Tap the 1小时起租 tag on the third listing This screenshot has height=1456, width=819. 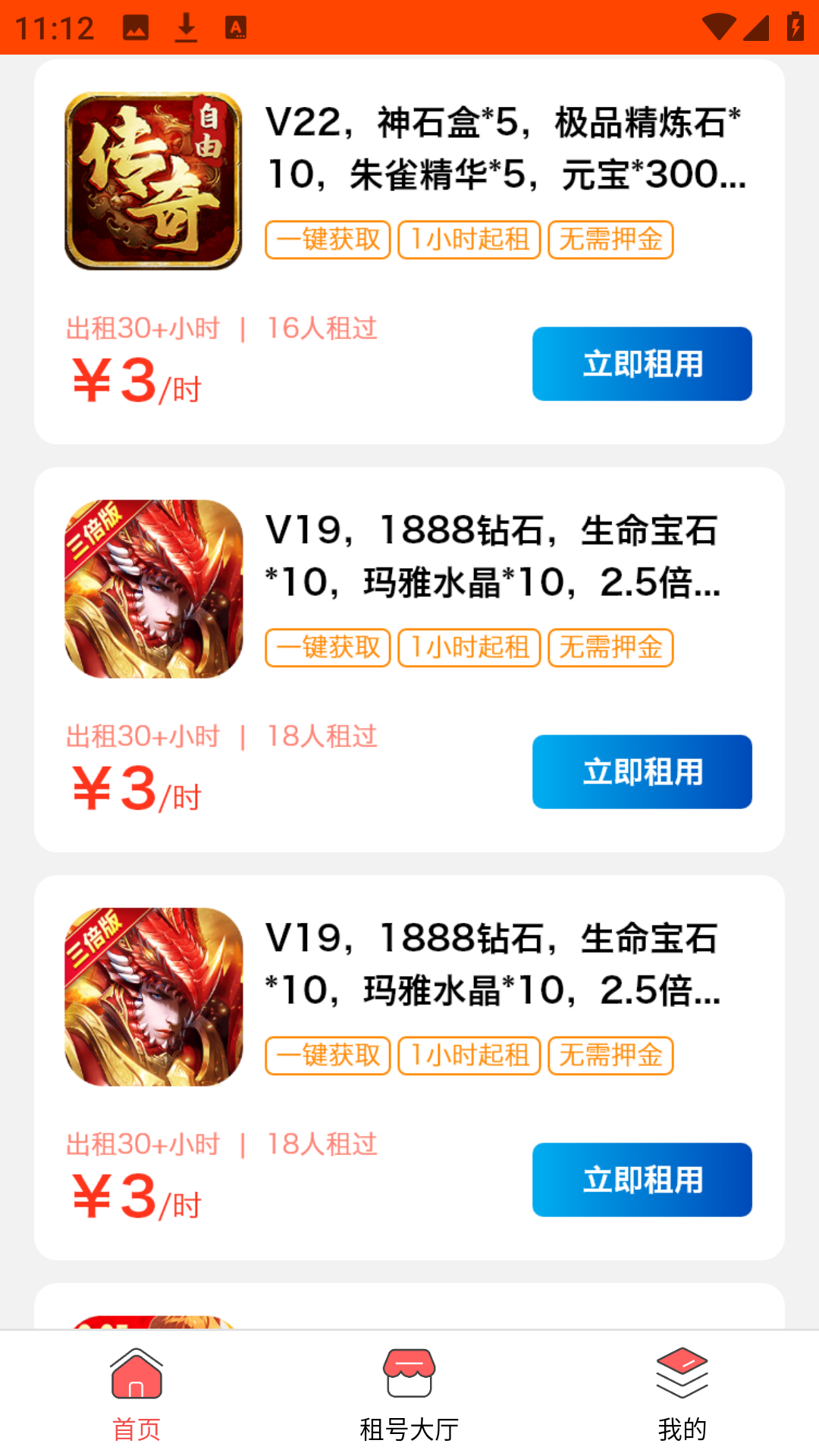click(469, 1056)
